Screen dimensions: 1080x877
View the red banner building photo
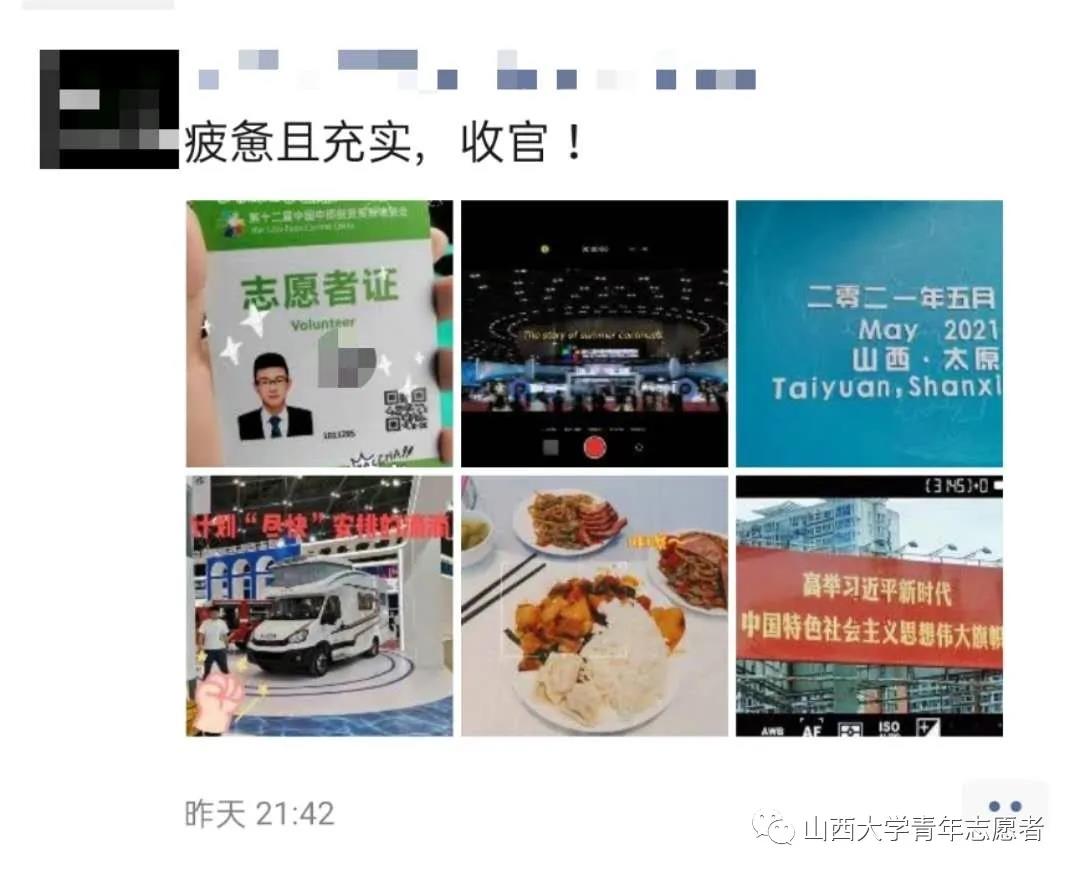coord(869,606)
